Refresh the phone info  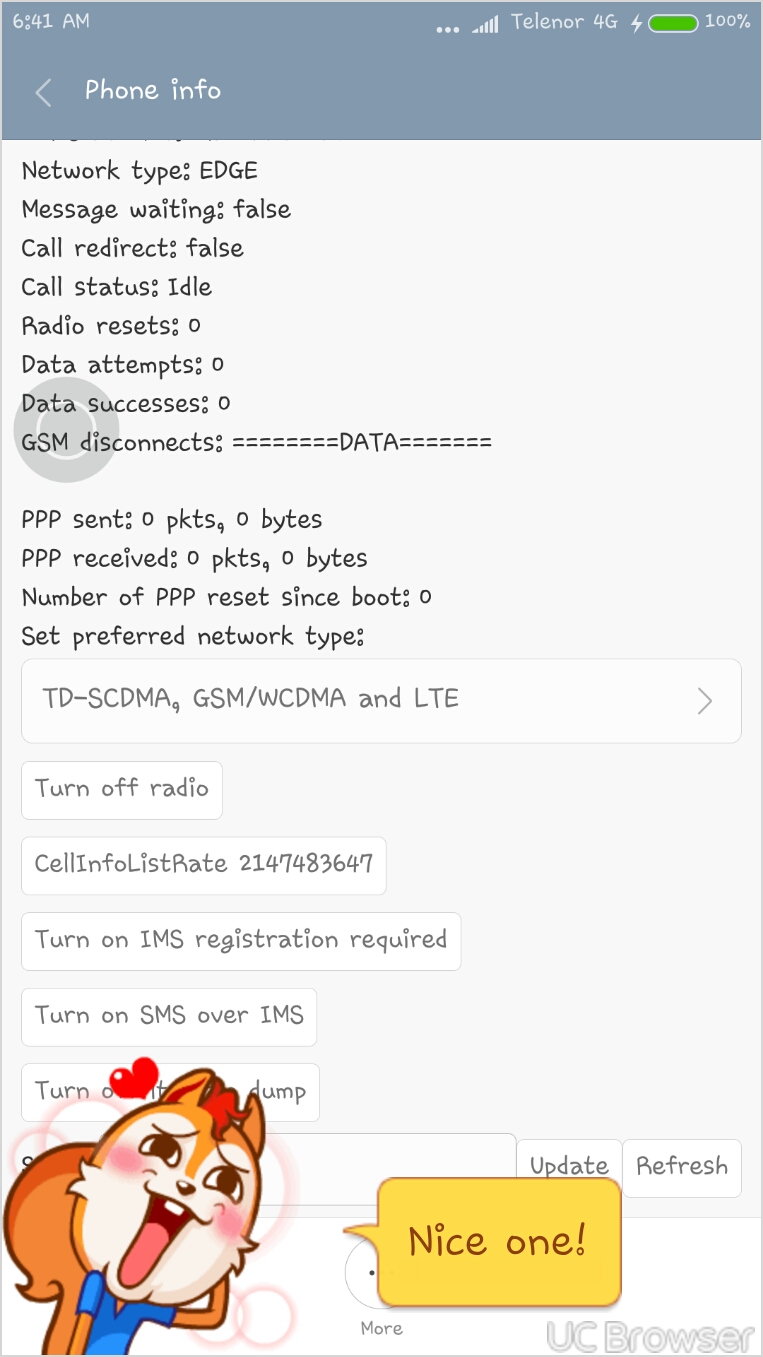pyautogui.click(x=682, y=1167)
